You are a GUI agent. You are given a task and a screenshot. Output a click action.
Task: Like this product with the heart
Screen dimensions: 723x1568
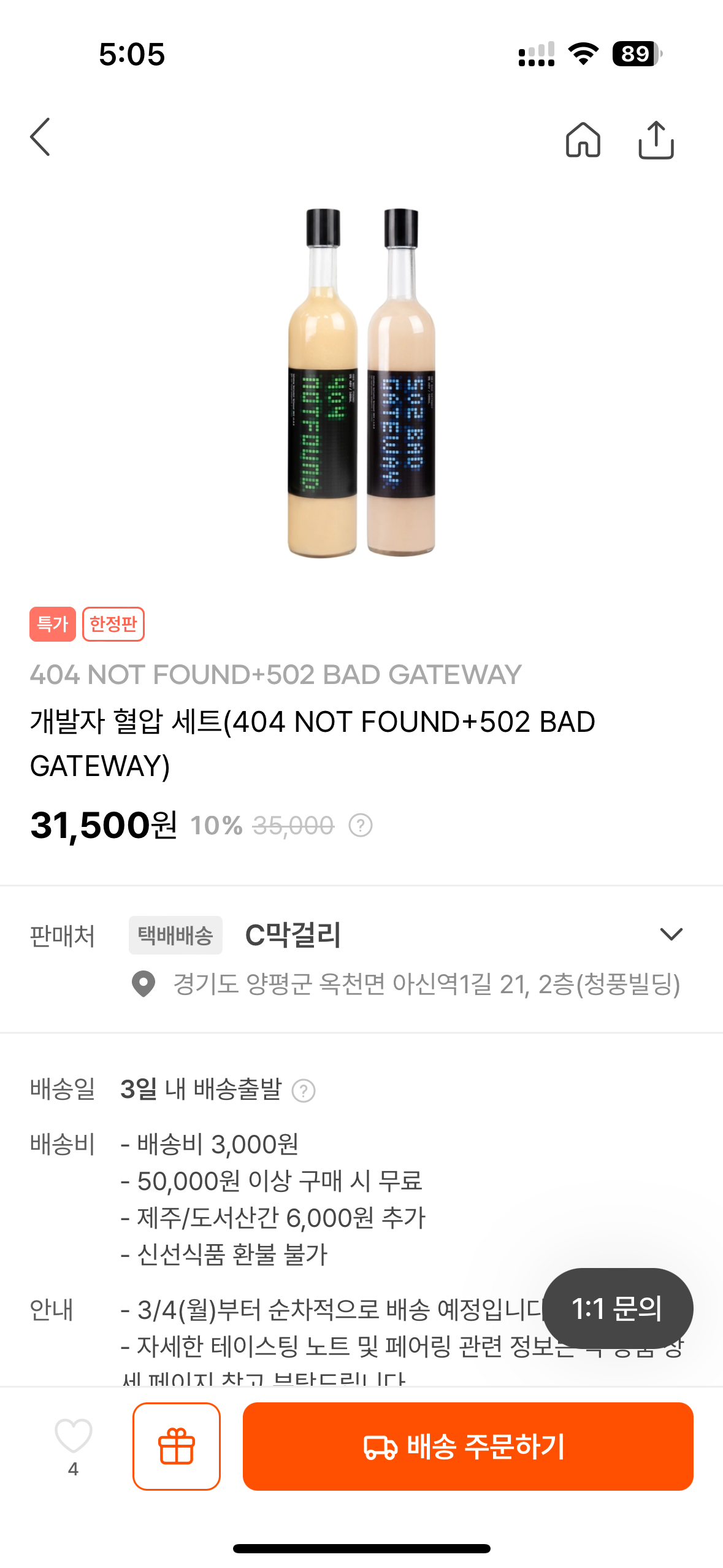(x=74, y=1437)
